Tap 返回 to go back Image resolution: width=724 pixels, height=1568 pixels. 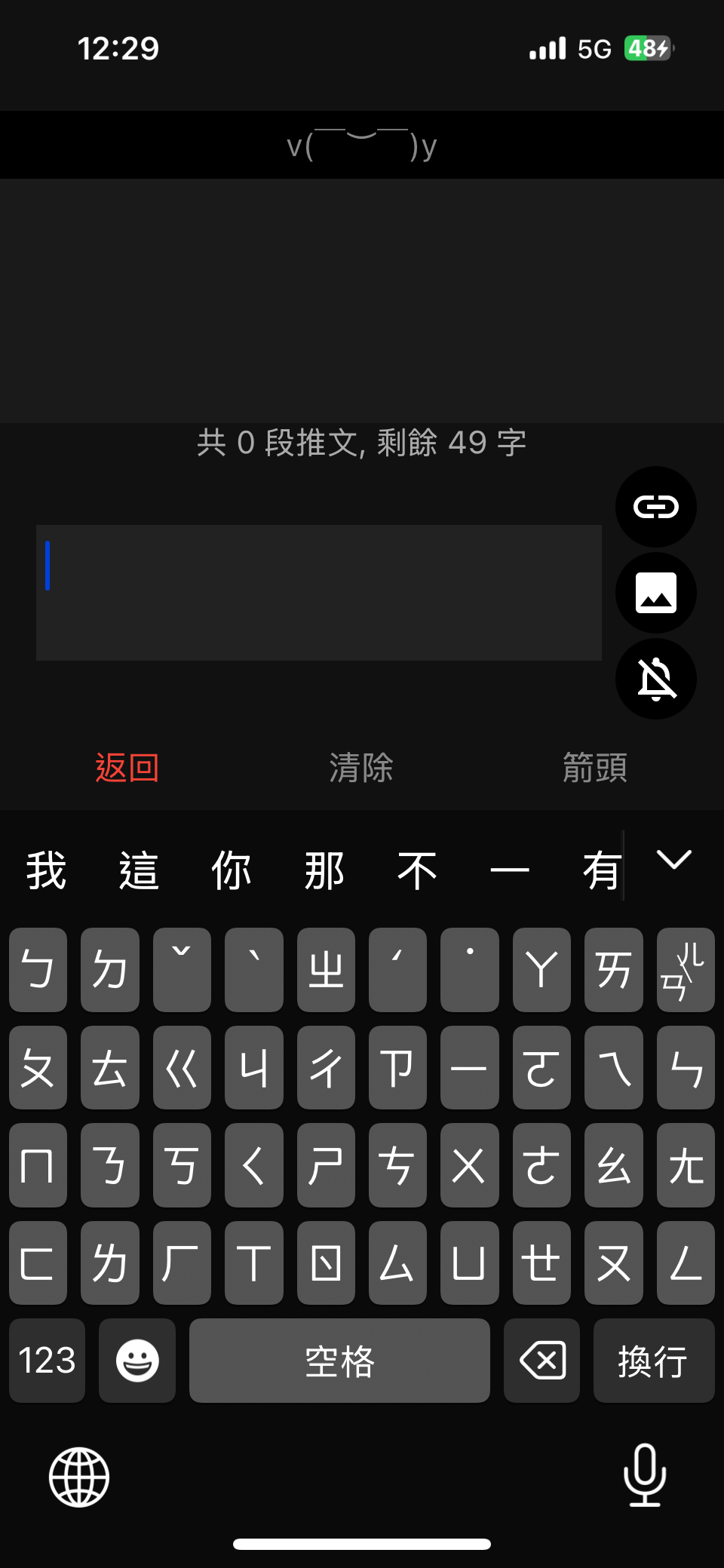(127, 768)
